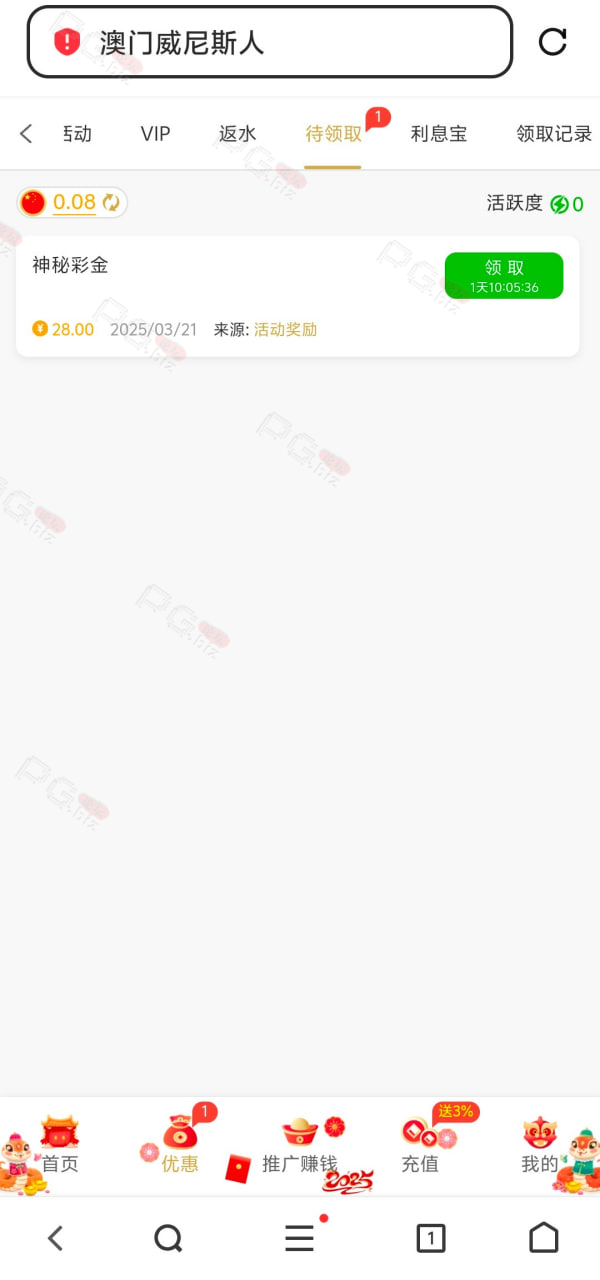Open the browser tab switcher
Viewport: 600px width, 1280px height.
430,1239
